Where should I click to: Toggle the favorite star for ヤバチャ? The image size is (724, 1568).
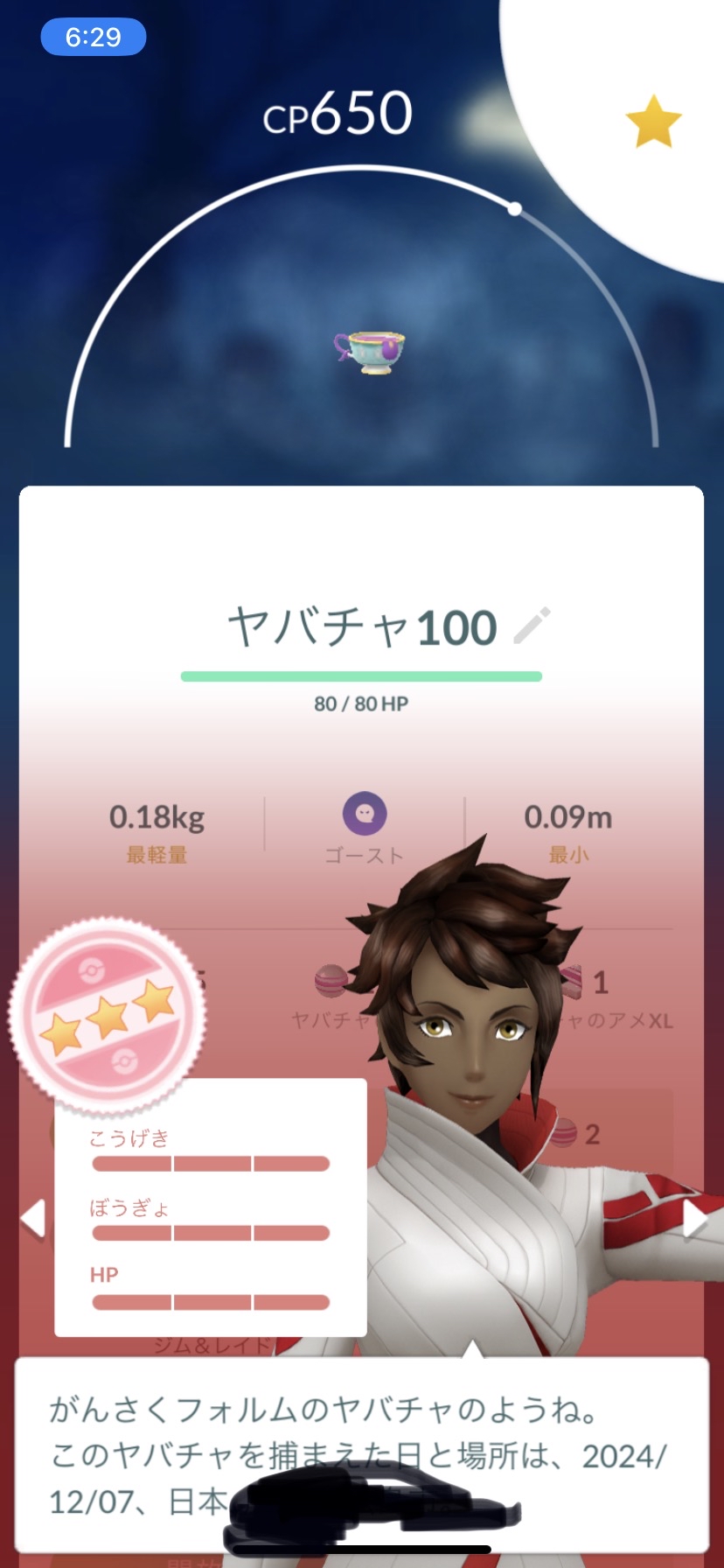pos(653,122)
